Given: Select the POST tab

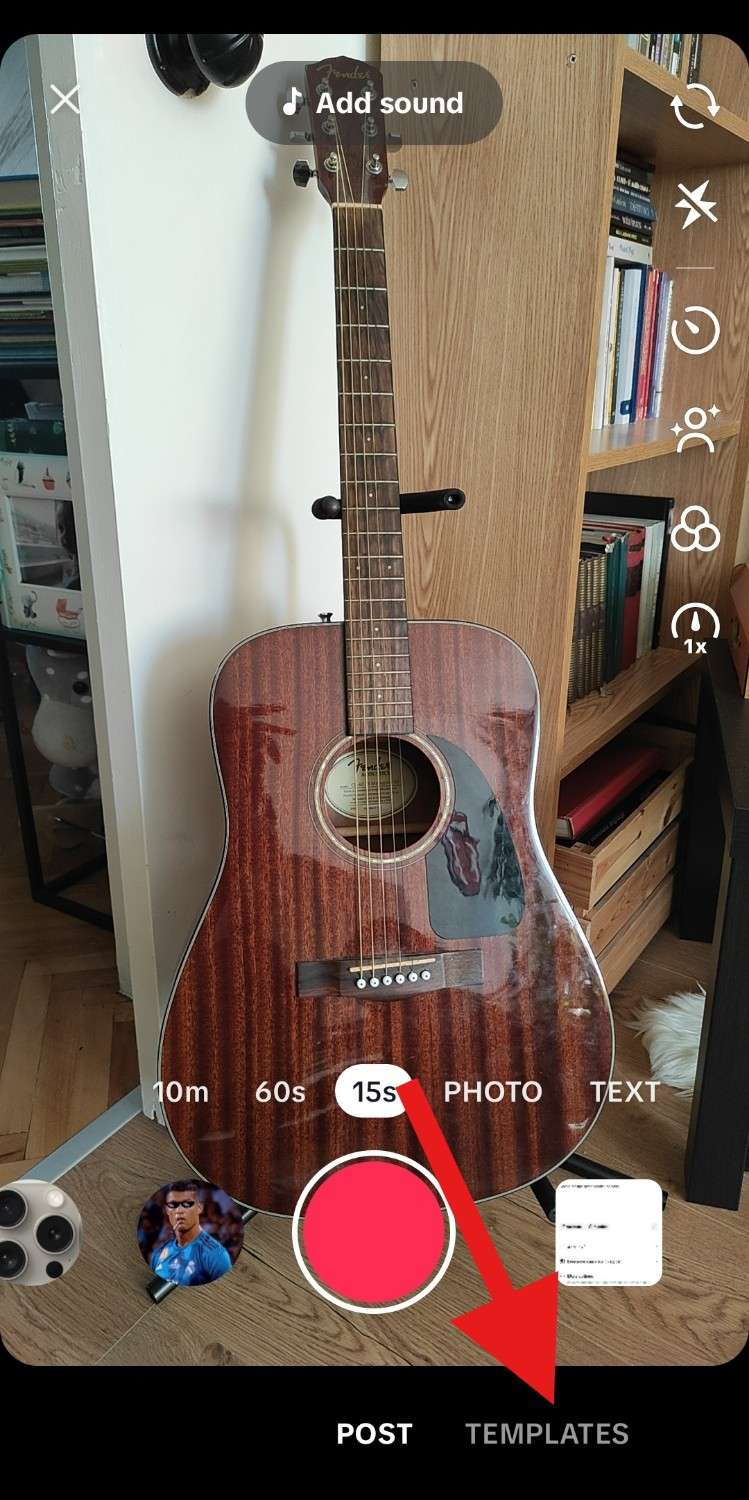Looking at the screenshot, I should (x=374, y=1434).
